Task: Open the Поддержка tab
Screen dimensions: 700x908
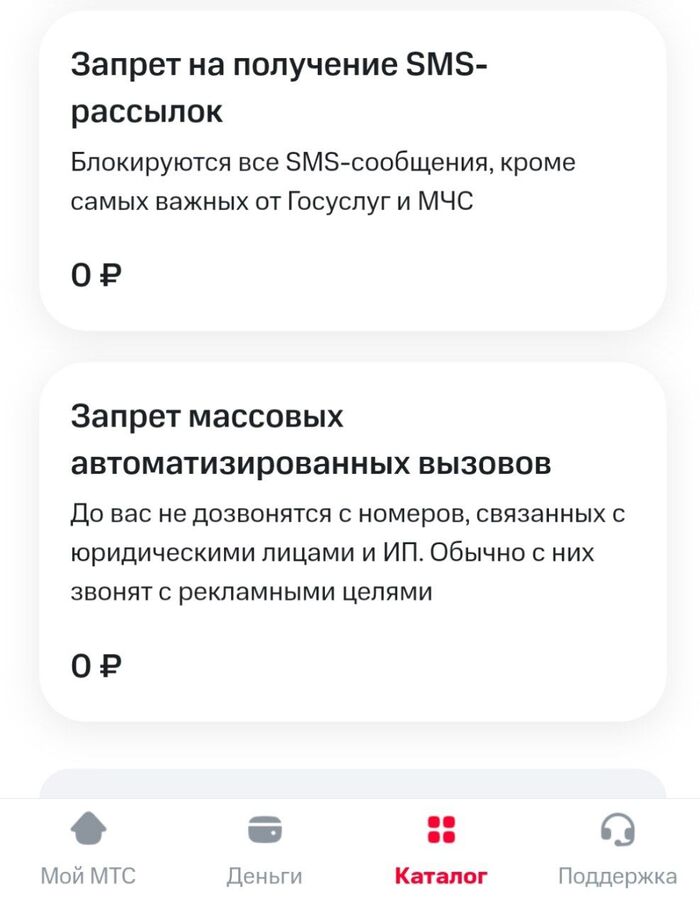Action: (x=617, y=850)
